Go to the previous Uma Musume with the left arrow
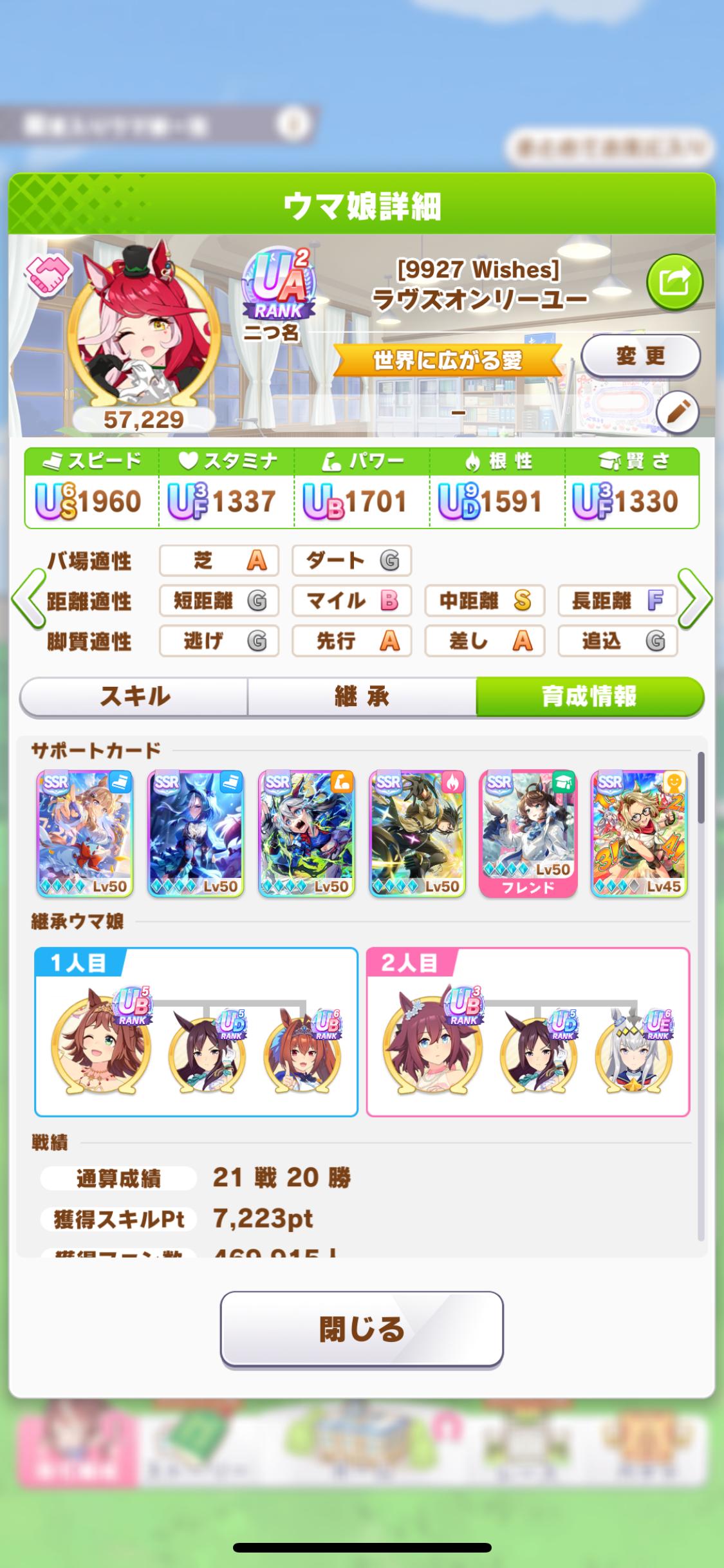 point(28,599)
